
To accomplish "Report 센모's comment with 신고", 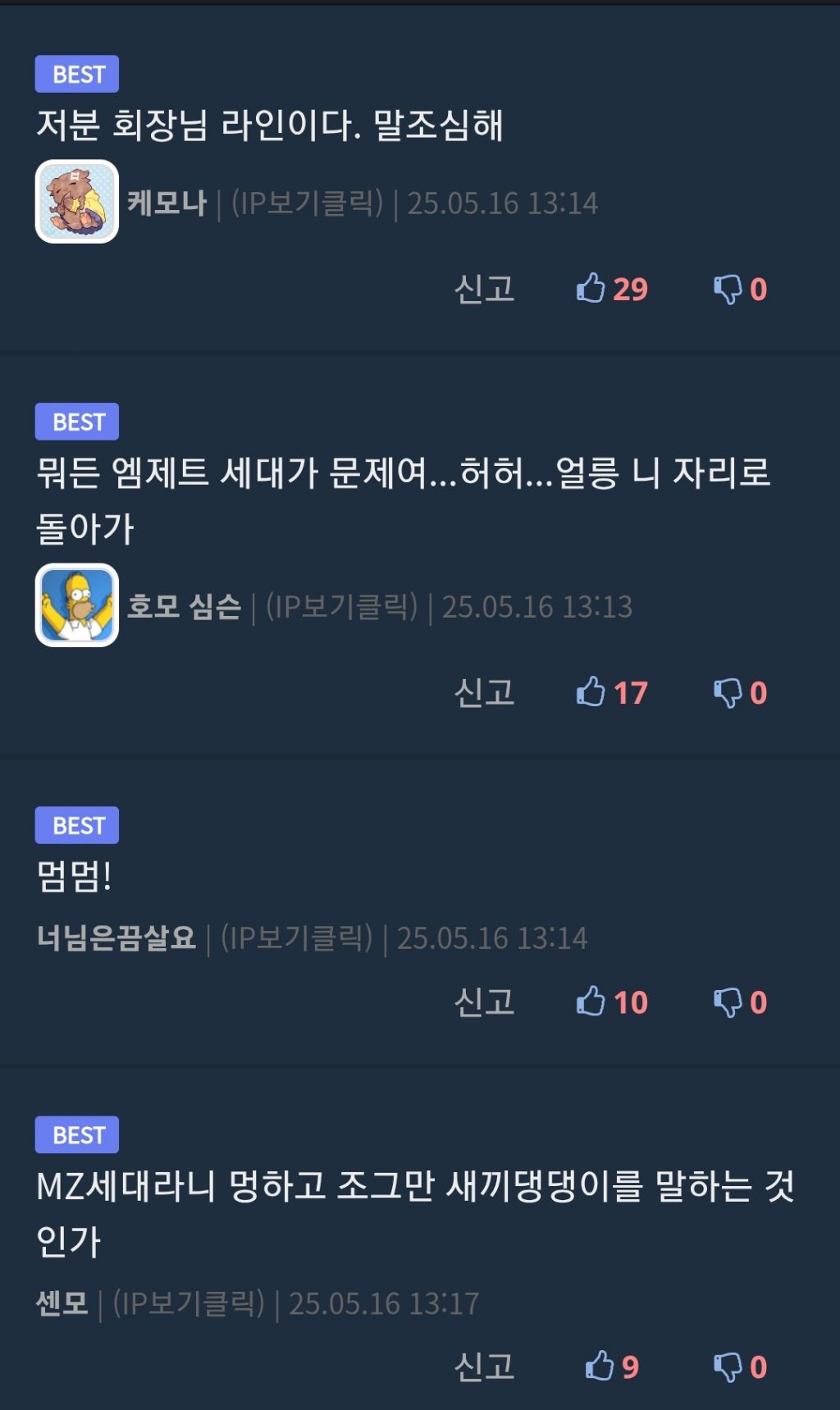I will coord(484,1367).
